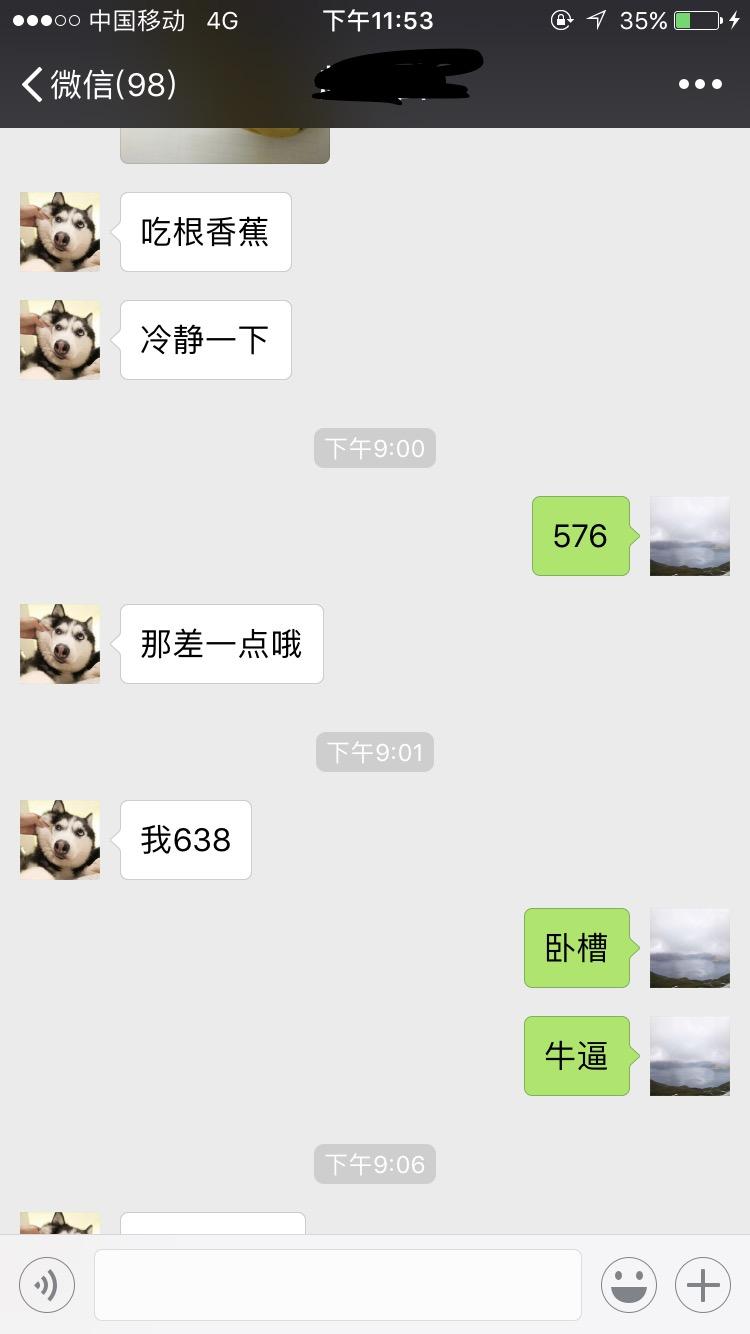Tap the message text input field

coord(337,1284)
